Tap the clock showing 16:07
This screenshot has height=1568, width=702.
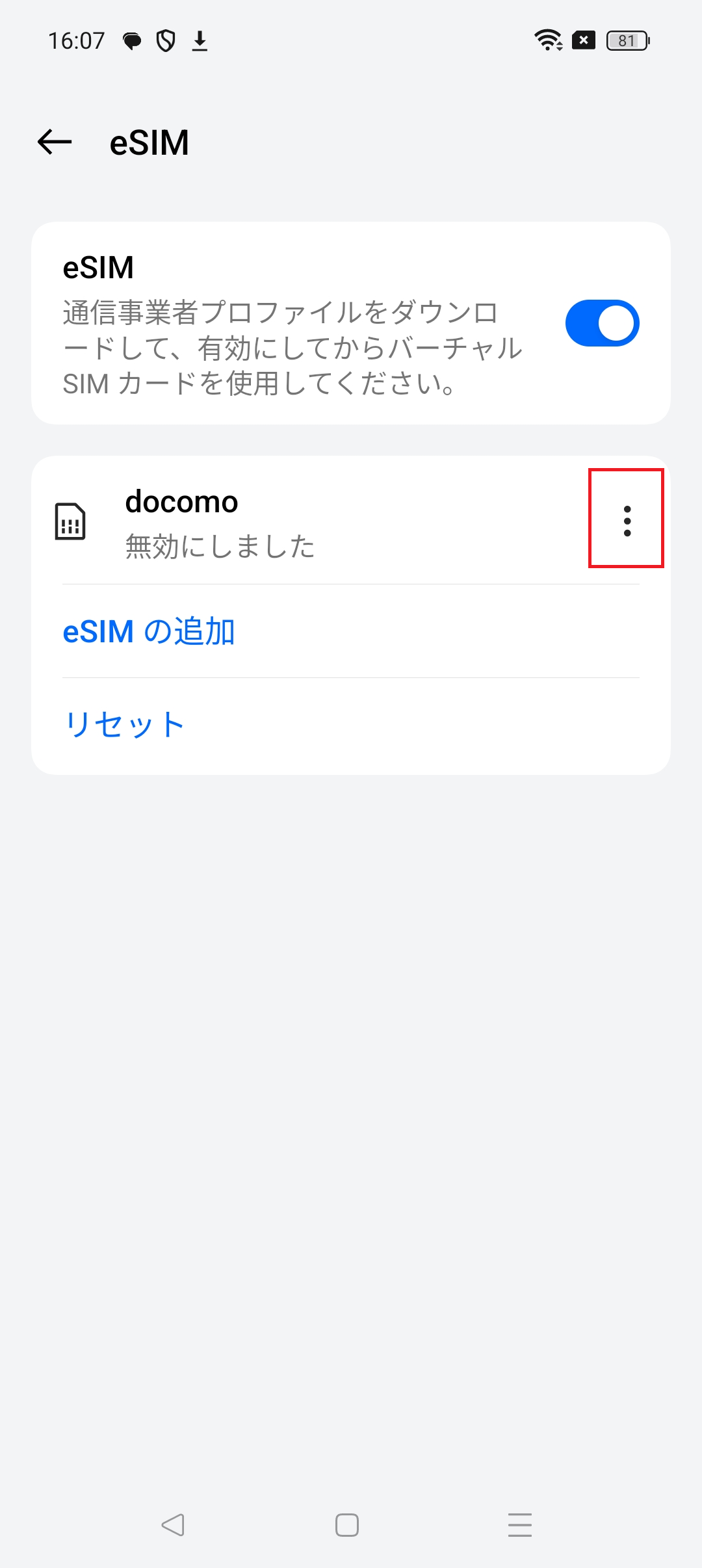tap(76, 40)
